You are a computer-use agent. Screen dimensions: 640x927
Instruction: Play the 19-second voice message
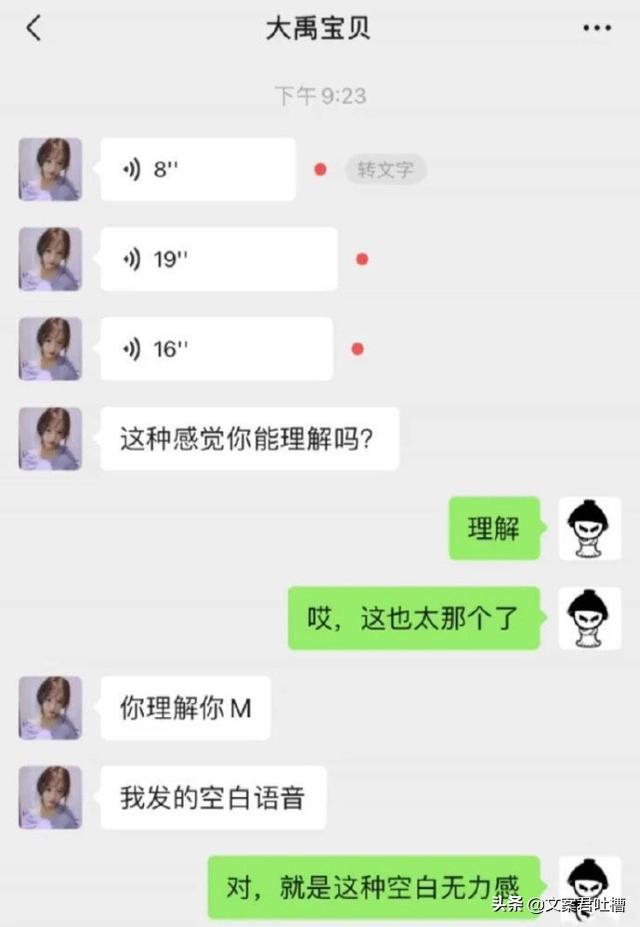tap(218, 259)
